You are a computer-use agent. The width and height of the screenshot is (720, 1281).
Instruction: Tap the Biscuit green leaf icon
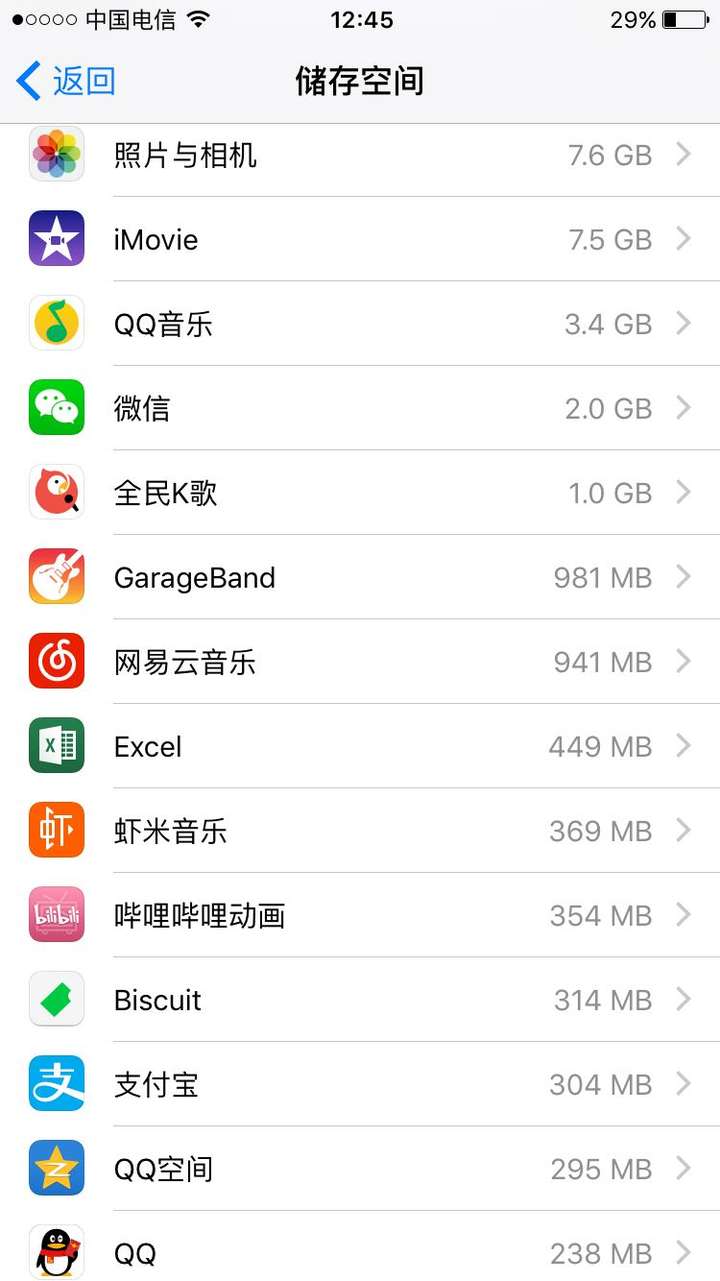tap(57, 1000)
